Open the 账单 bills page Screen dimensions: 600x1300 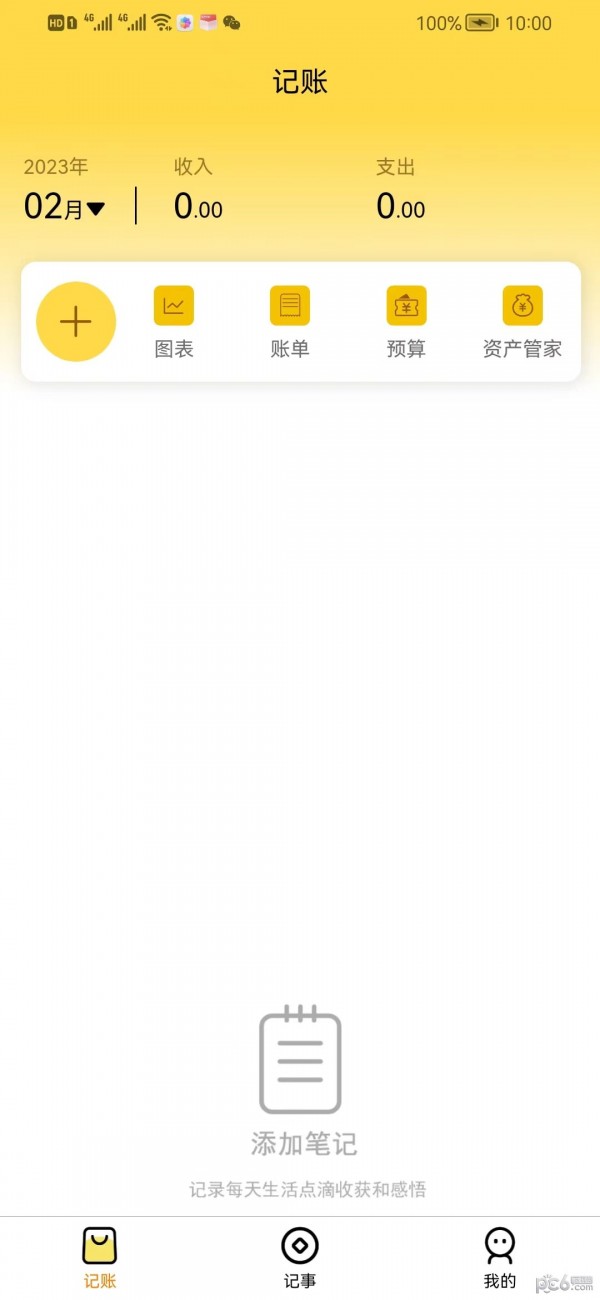coord(290,321)
